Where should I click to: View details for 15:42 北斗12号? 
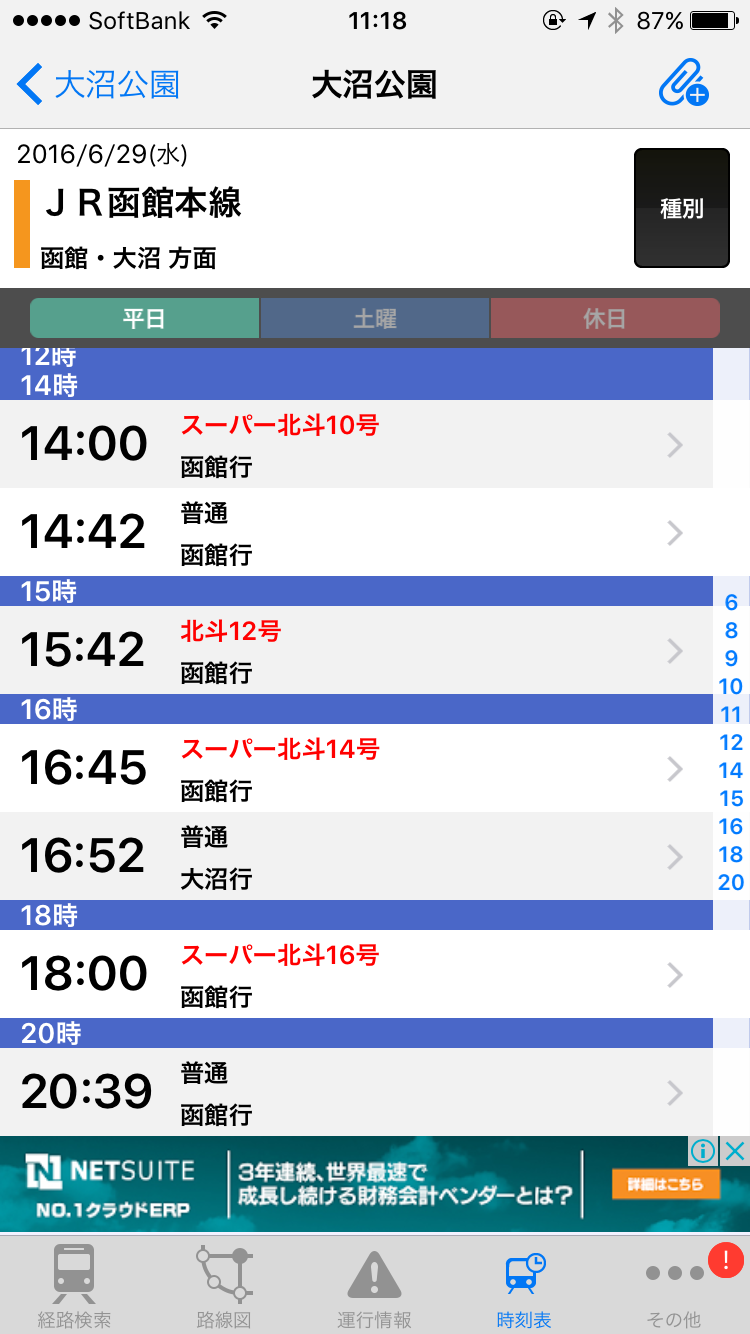(x=356, y=650)
